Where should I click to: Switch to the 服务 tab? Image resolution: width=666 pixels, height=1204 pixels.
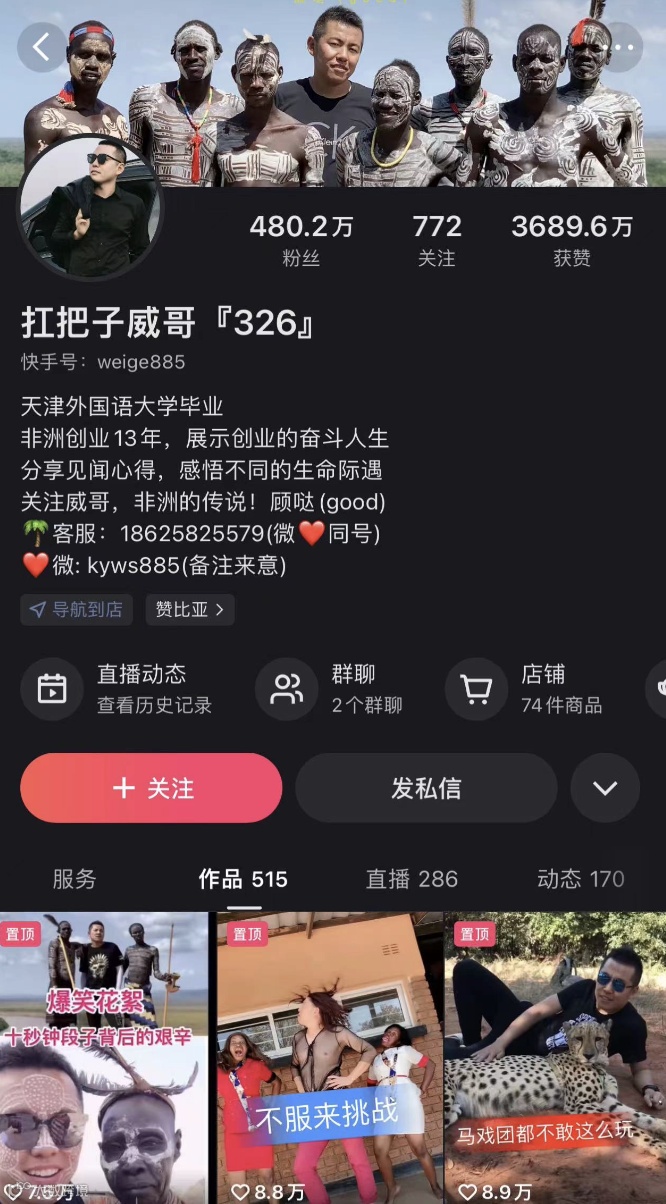pyautogui.click(x=74, y=879)
